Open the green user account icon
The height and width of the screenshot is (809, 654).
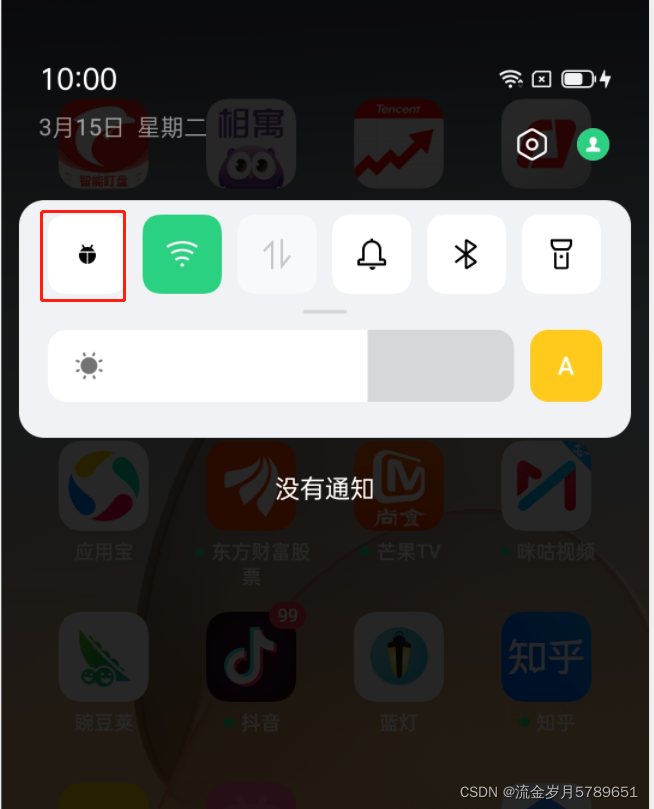click(x=593, y=145)
